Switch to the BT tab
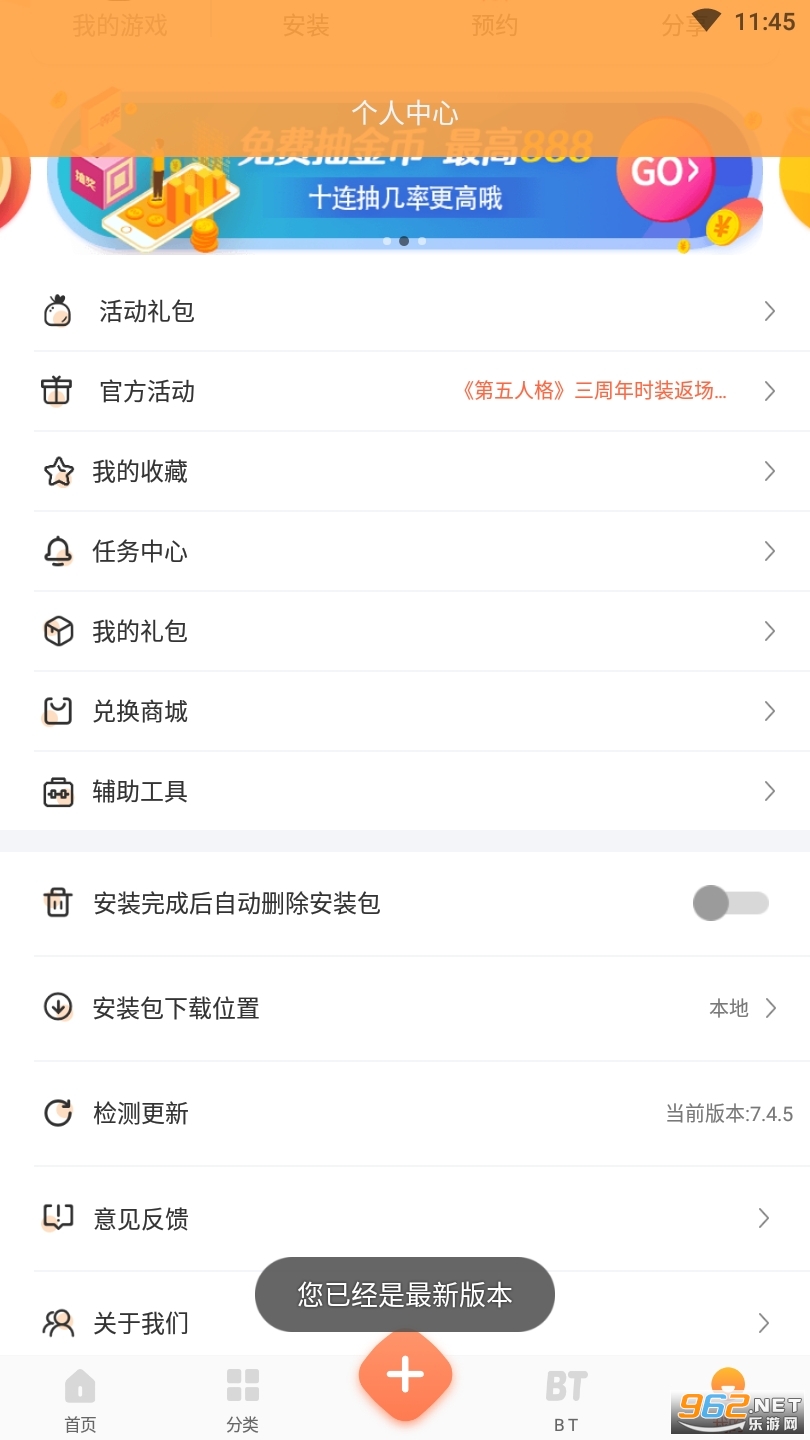 coord(566,1400)
